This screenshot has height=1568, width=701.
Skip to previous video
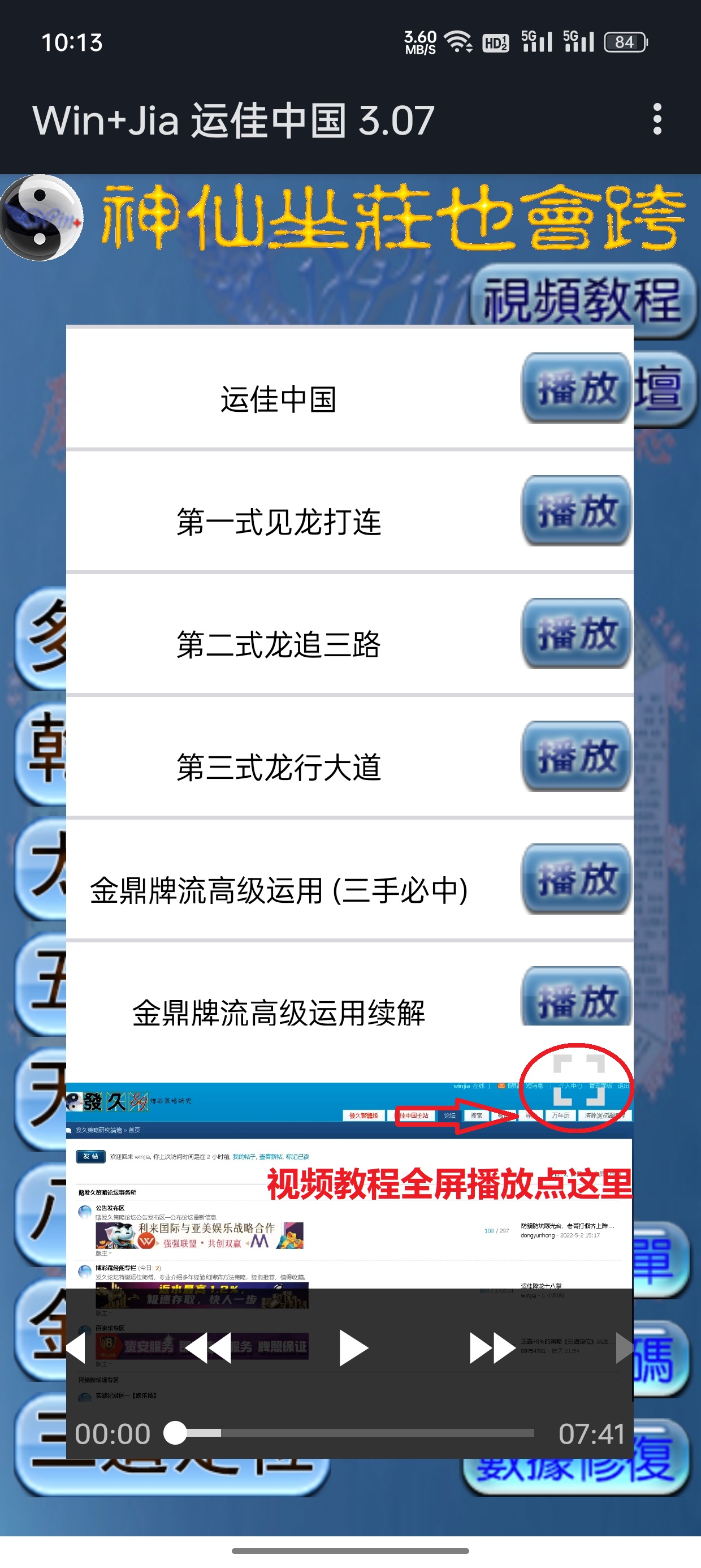76,1349
